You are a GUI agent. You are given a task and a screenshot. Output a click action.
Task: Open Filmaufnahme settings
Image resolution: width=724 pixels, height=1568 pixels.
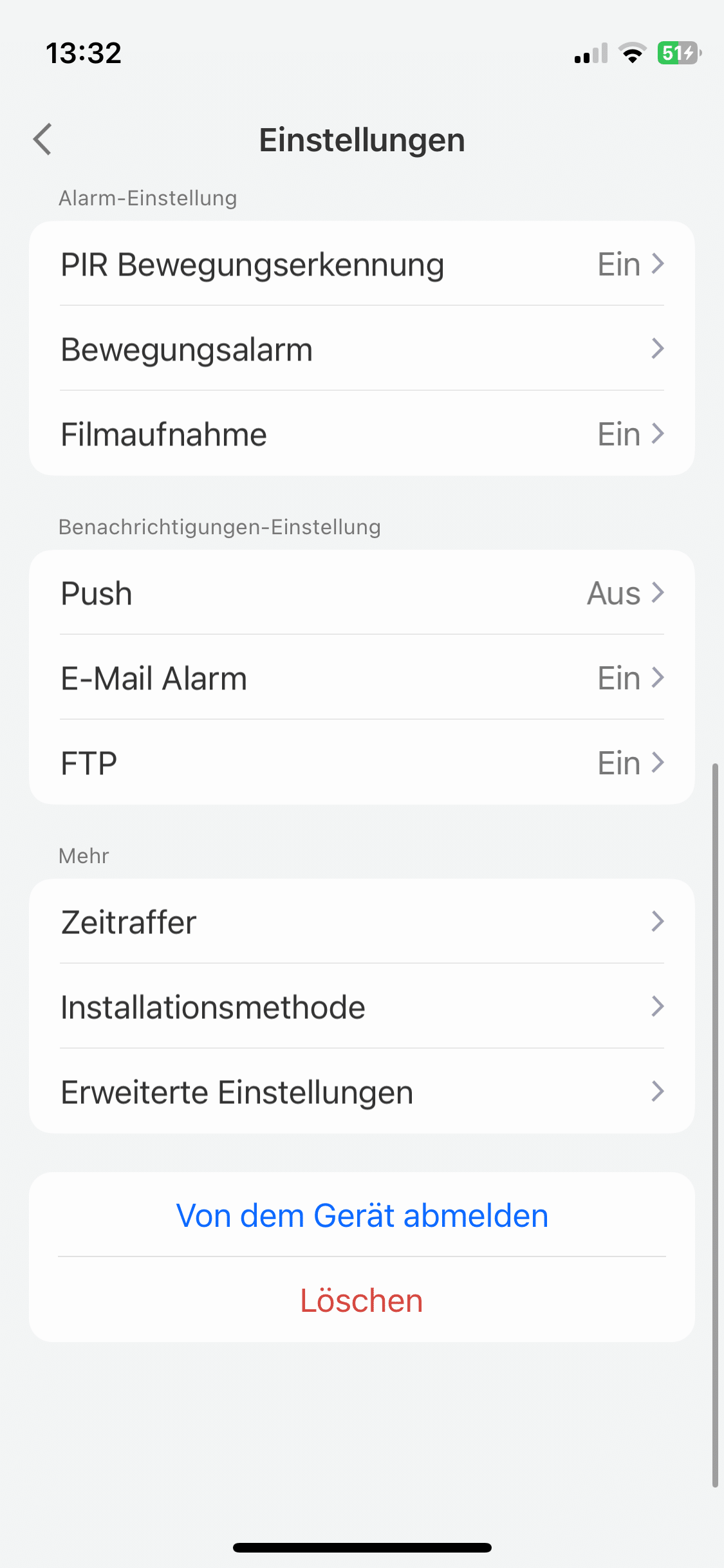pos(362,434)
